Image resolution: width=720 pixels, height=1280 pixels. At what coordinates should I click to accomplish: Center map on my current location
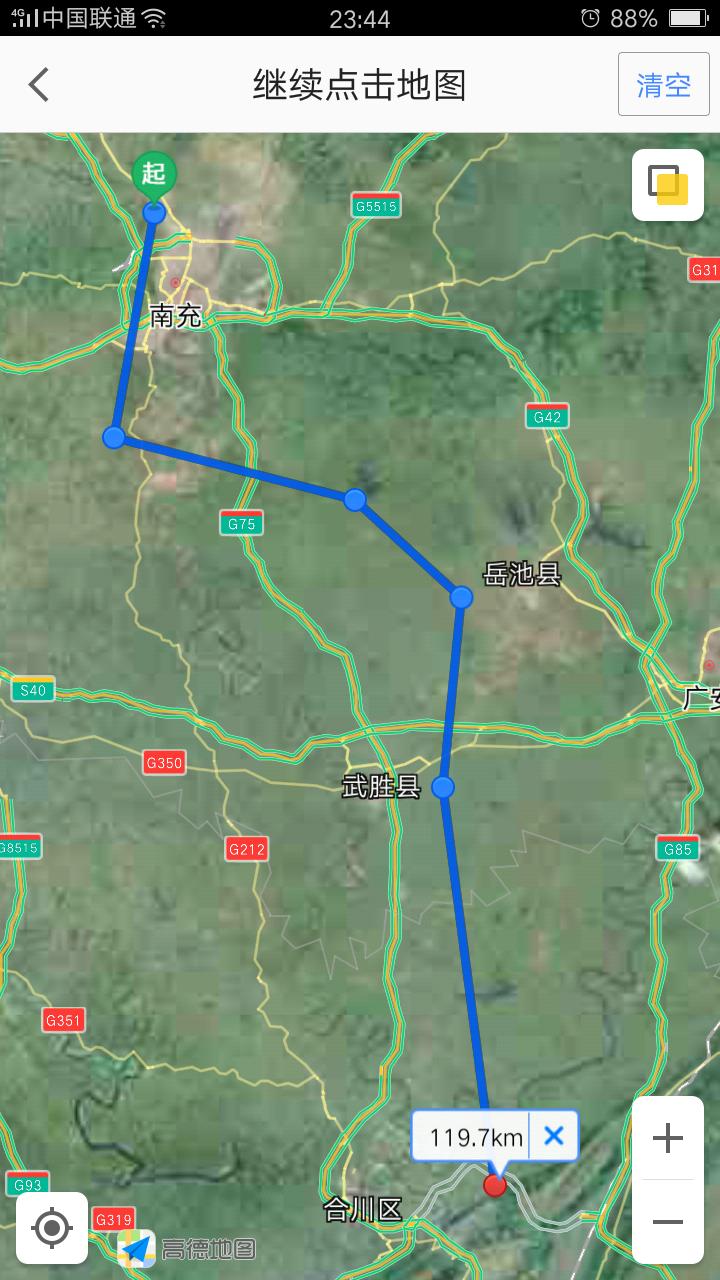pos(52,1227)
